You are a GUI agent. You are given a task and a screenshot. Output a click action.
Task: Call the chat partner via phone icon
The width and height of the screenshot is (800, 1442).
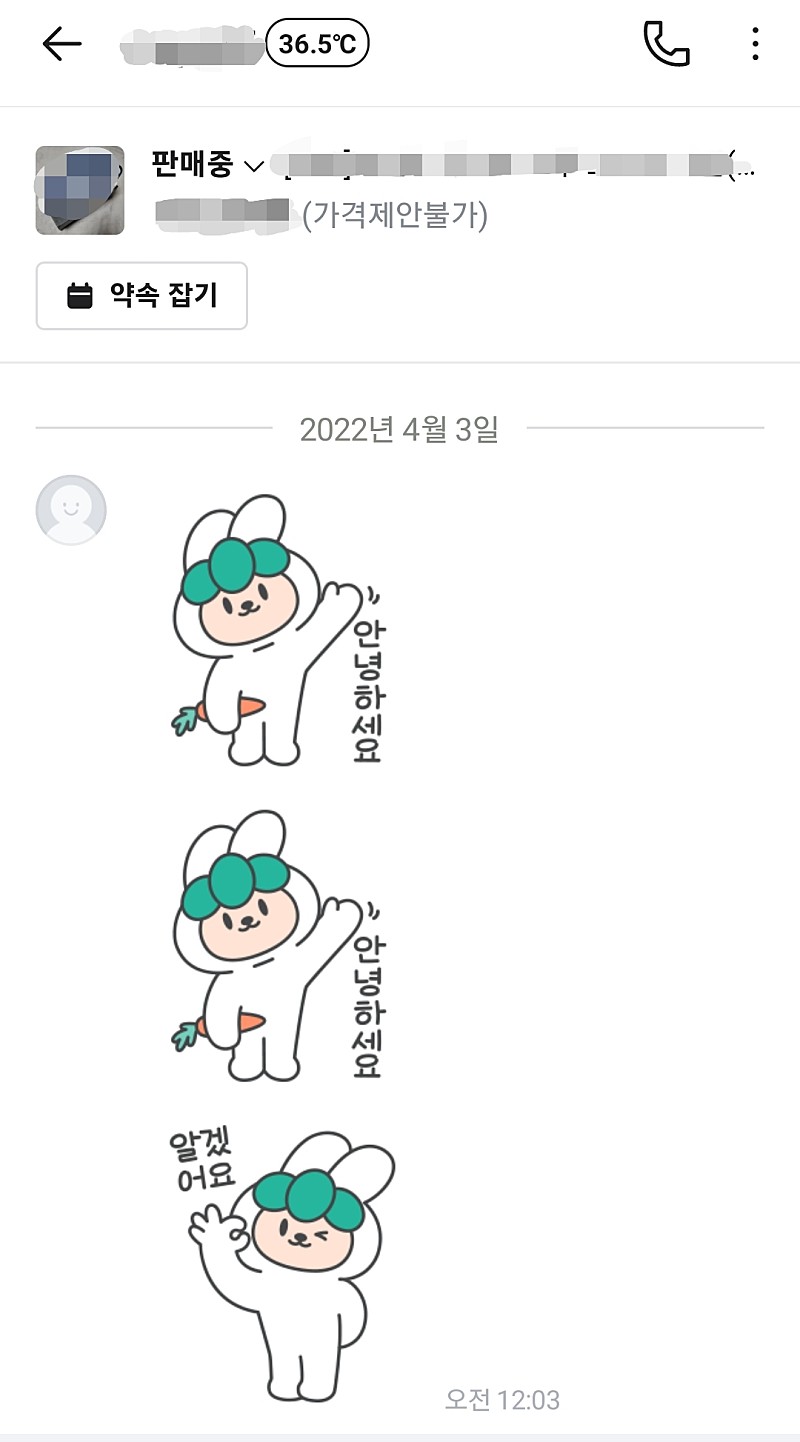666,44
